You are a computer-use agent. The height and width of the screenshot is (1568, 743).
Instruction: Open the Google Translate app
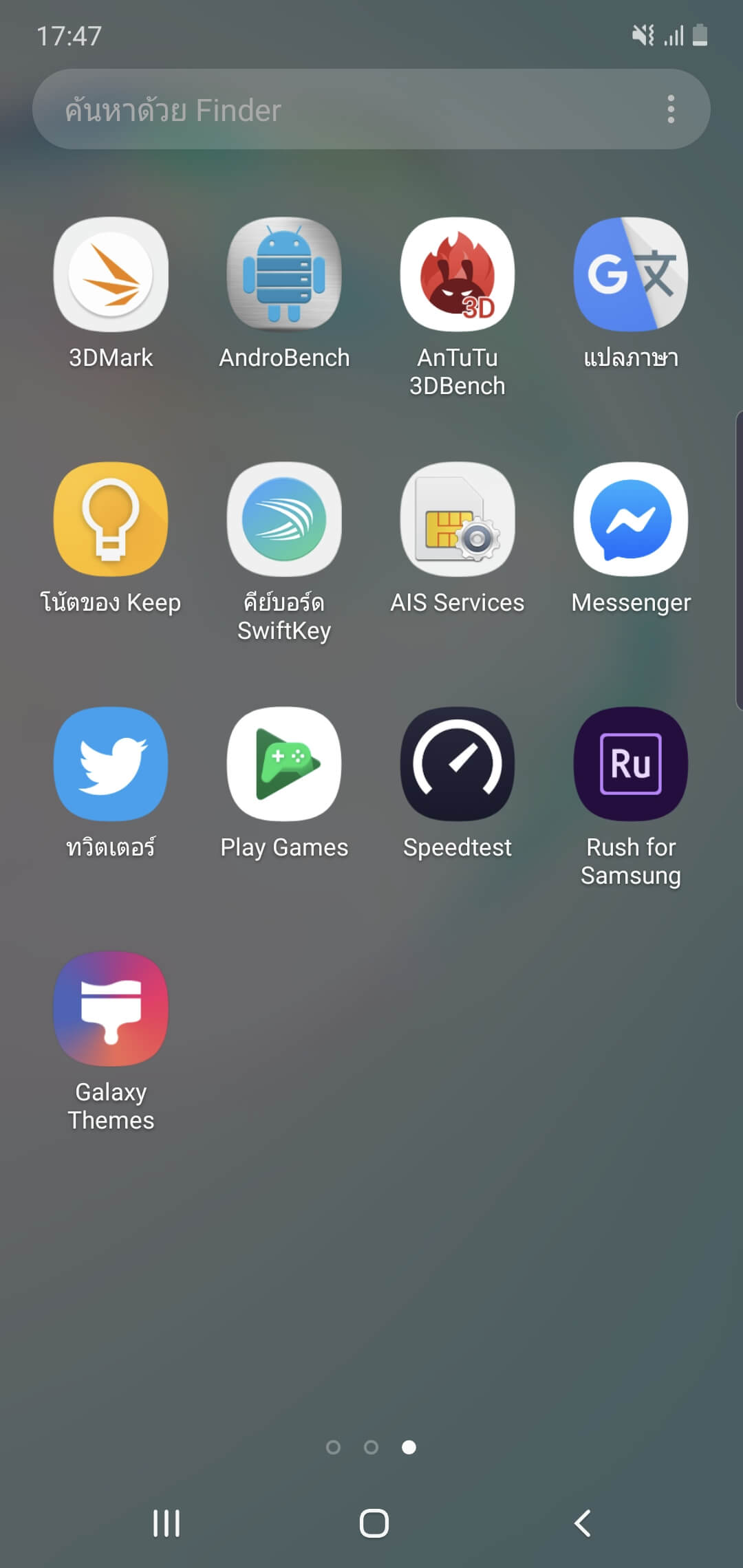click(631, 275)
